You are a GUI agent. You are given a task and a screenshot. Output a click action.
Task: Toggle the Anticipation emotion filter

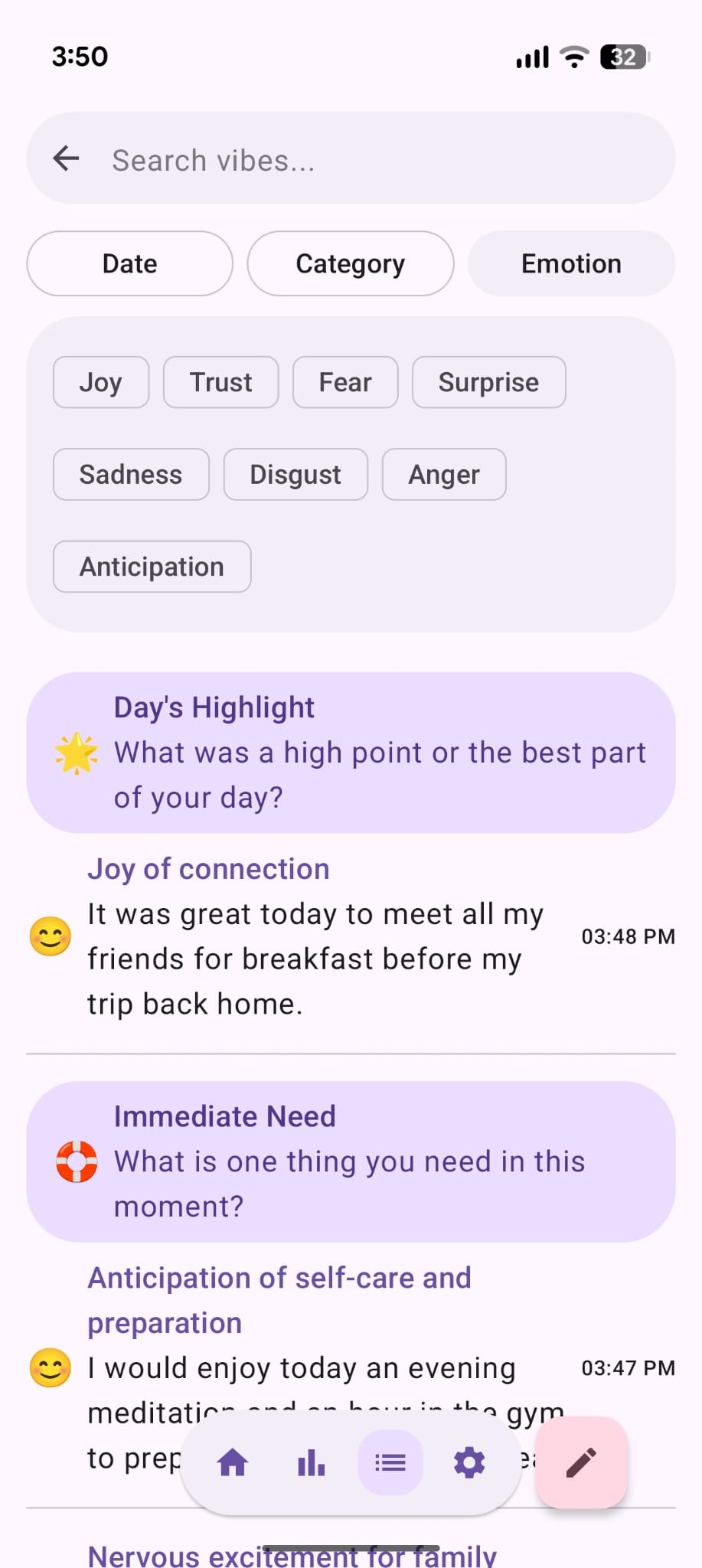point(151,567)
